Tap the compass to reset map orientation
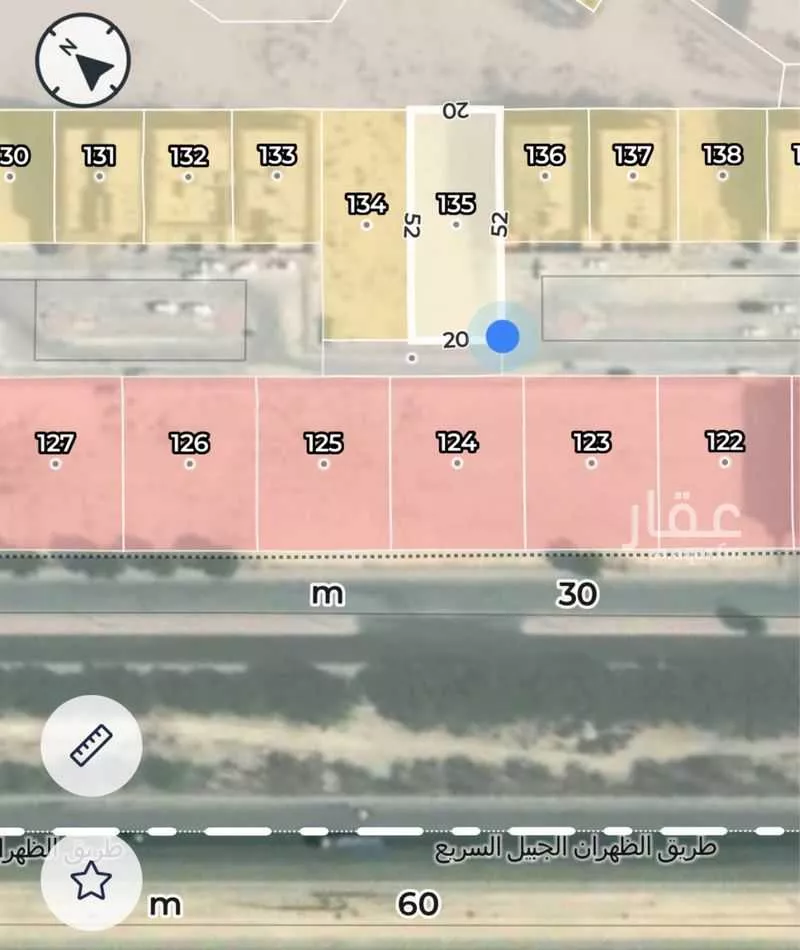This screenshot has height=950, width=800. (83, 61)
